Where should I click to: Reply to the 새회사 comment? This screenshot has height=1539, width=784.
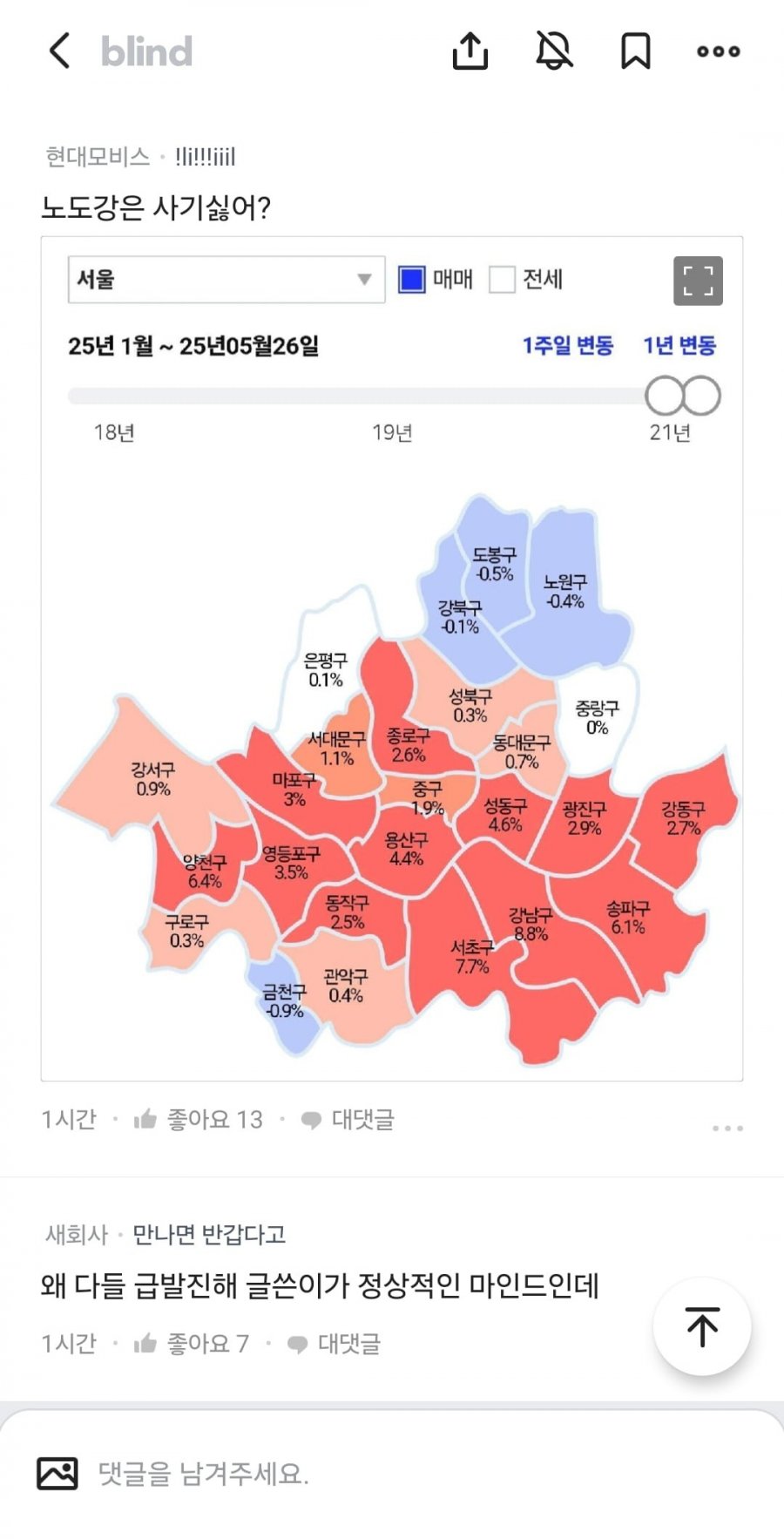pos(335,1344)
